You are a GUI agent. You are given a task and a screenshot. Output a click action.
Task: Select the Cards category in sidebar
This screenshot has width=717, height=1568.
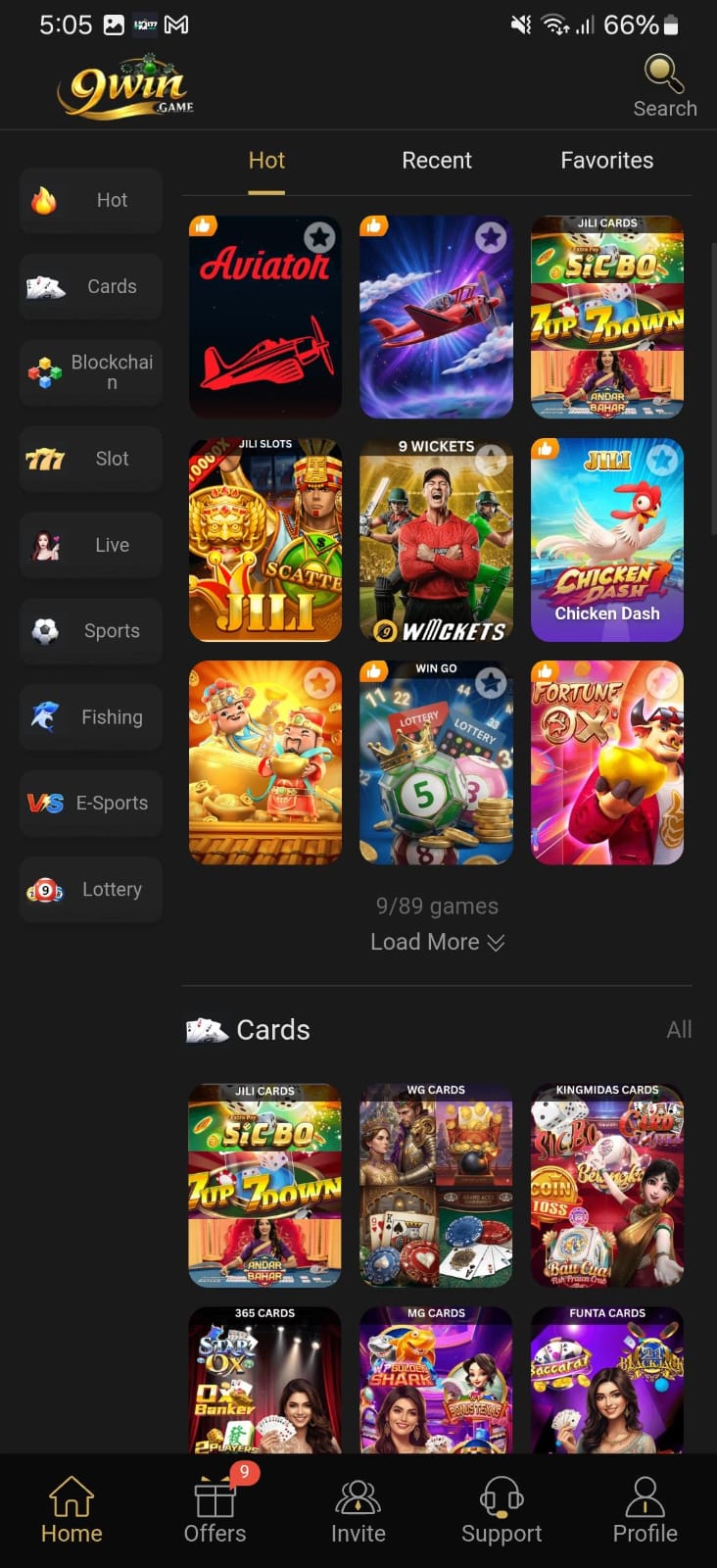tap(91, 286)
